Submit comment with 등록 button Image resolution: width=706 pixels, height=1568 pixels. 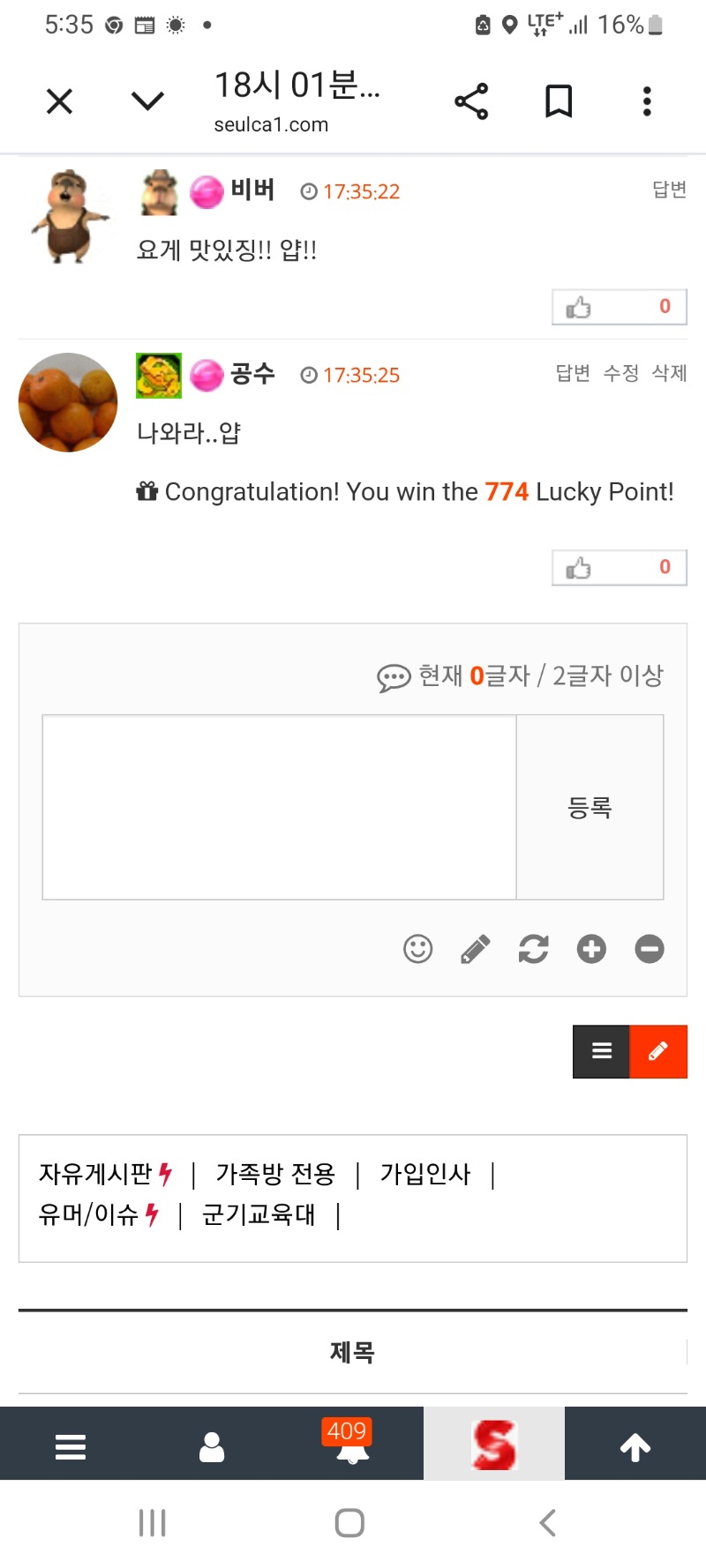point(590,807)
